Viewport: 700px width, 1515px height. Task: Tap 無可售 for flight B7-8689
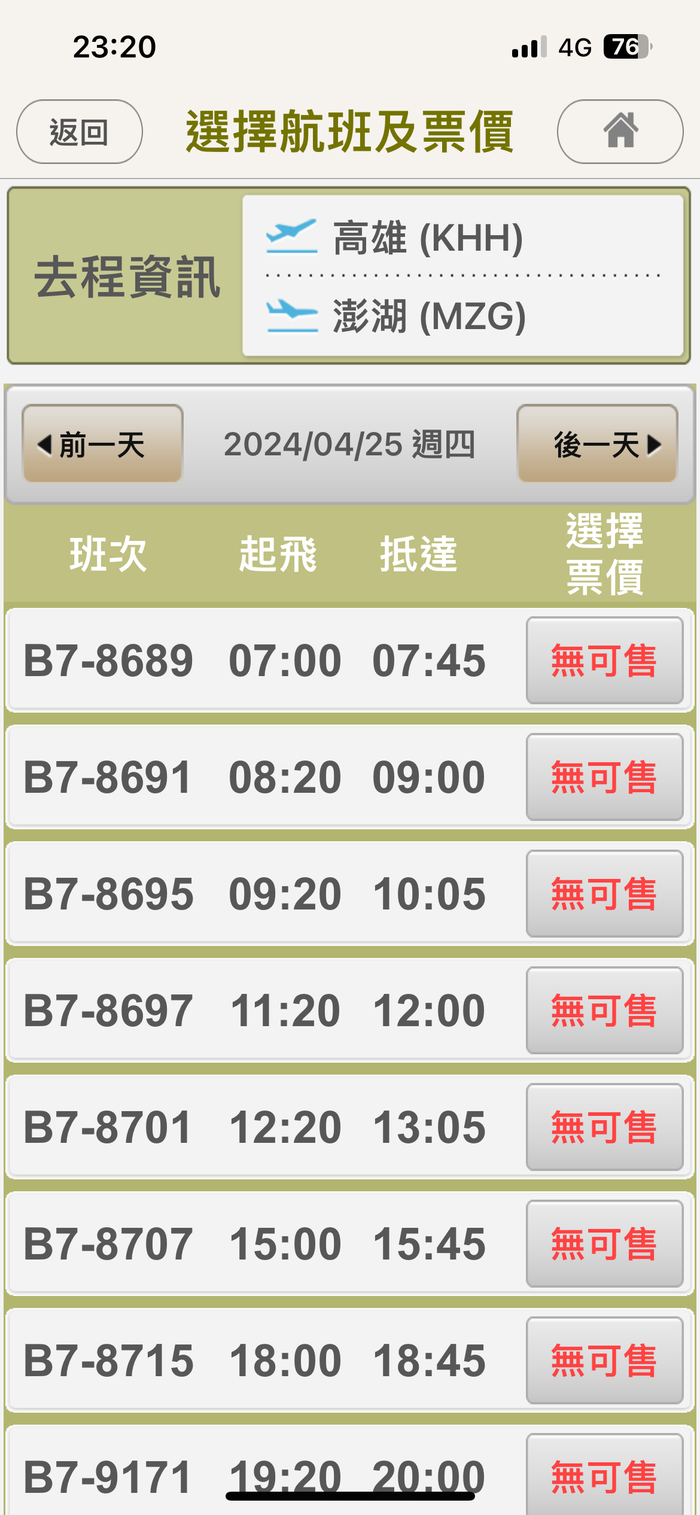click(x=604, y=661)
